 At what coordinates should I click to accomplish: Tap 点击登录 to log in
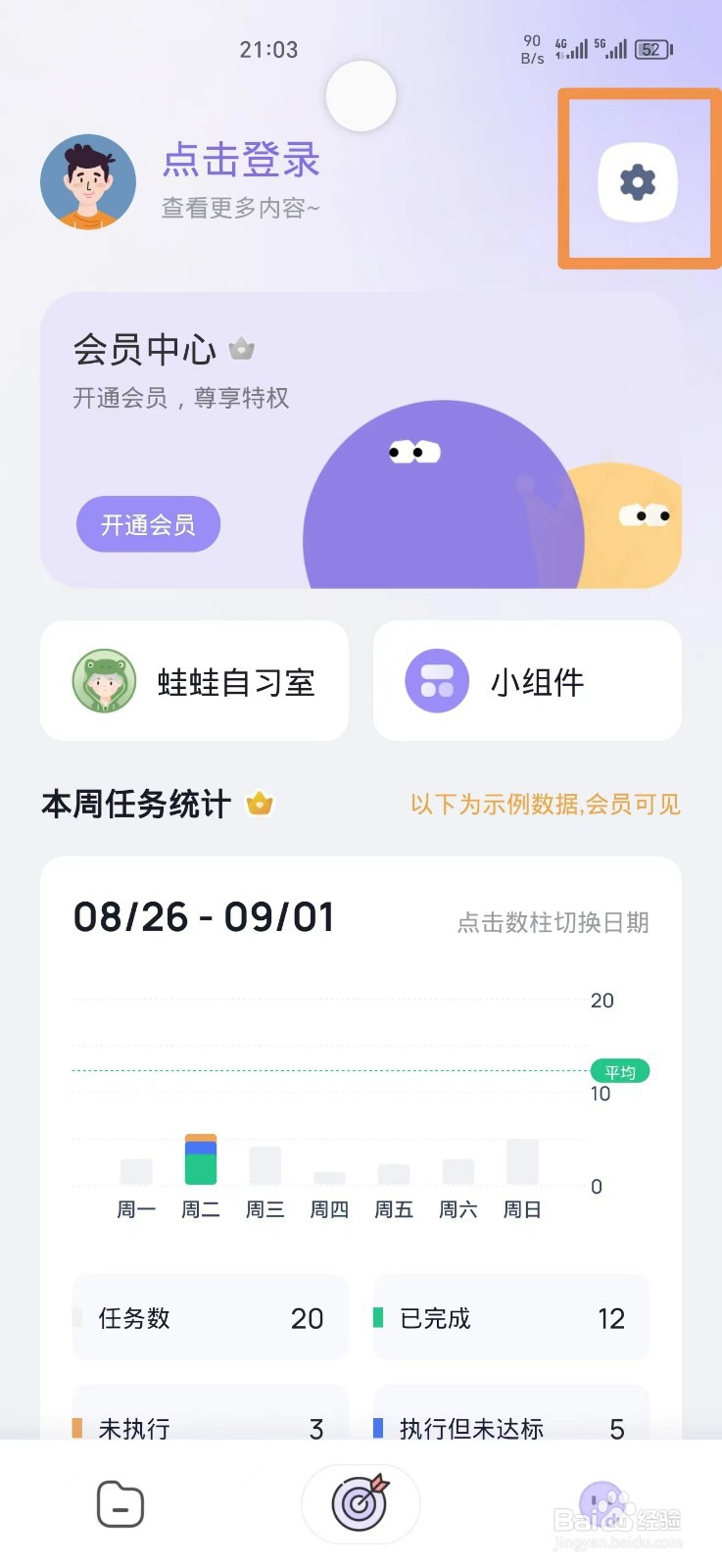pyautogui.click(x=239, y=160)
